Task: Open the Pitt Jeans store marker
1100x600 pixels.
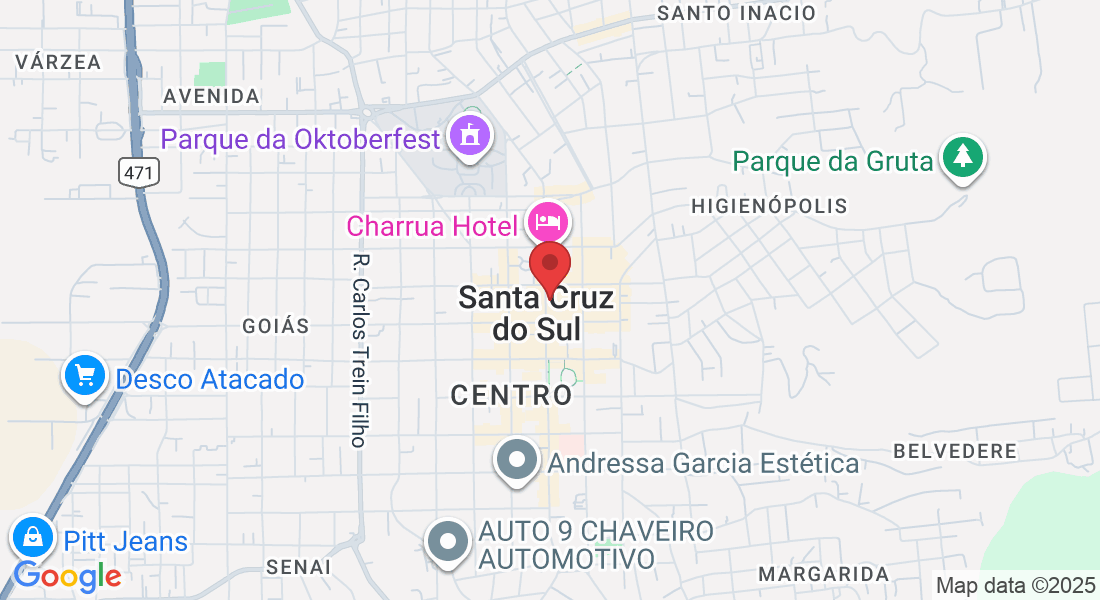Action: coord(32,538)
